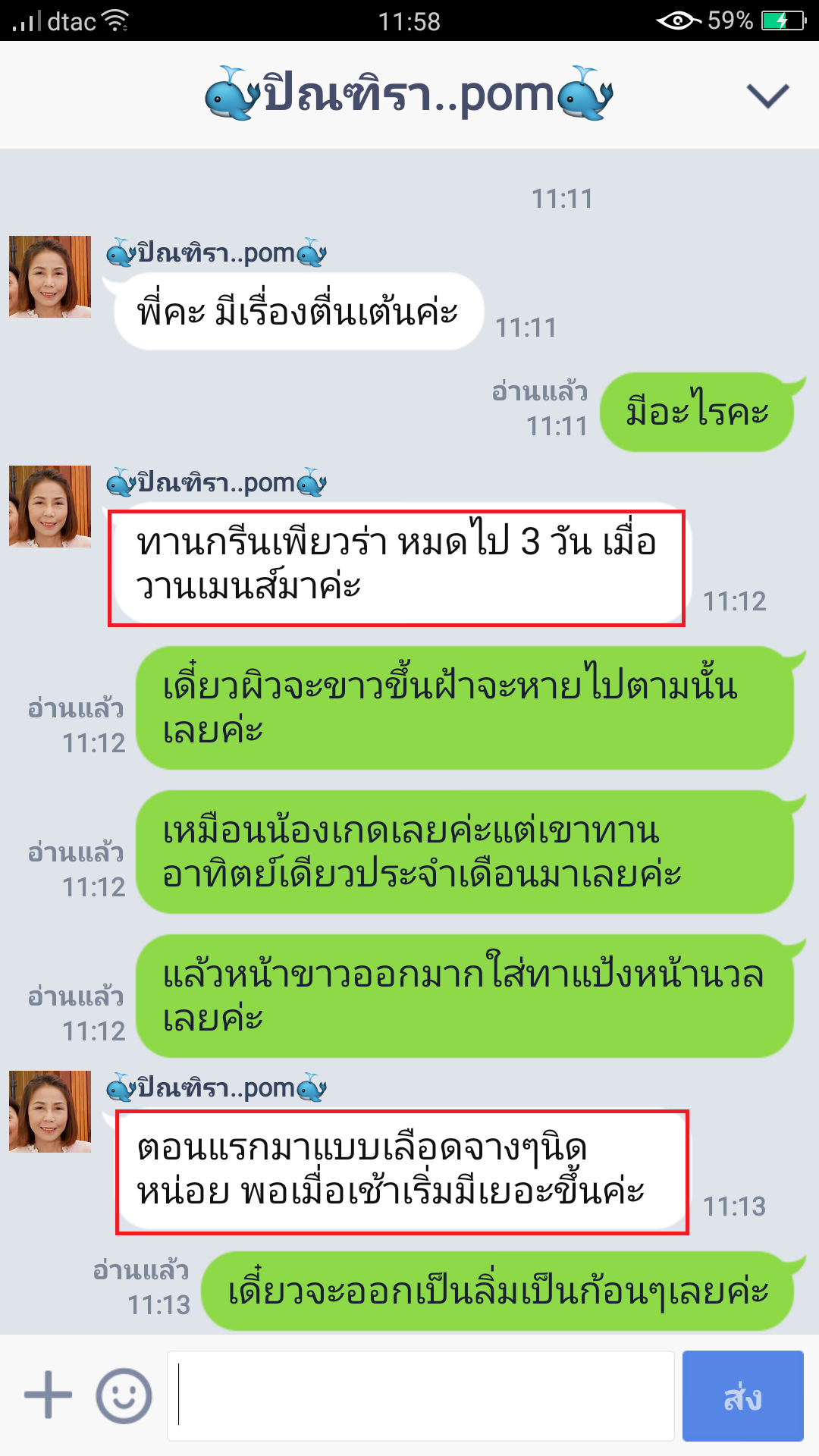819x1456 pixels.
Task: Open the plus attachment menu
Action: click(x=48, y=1395)
